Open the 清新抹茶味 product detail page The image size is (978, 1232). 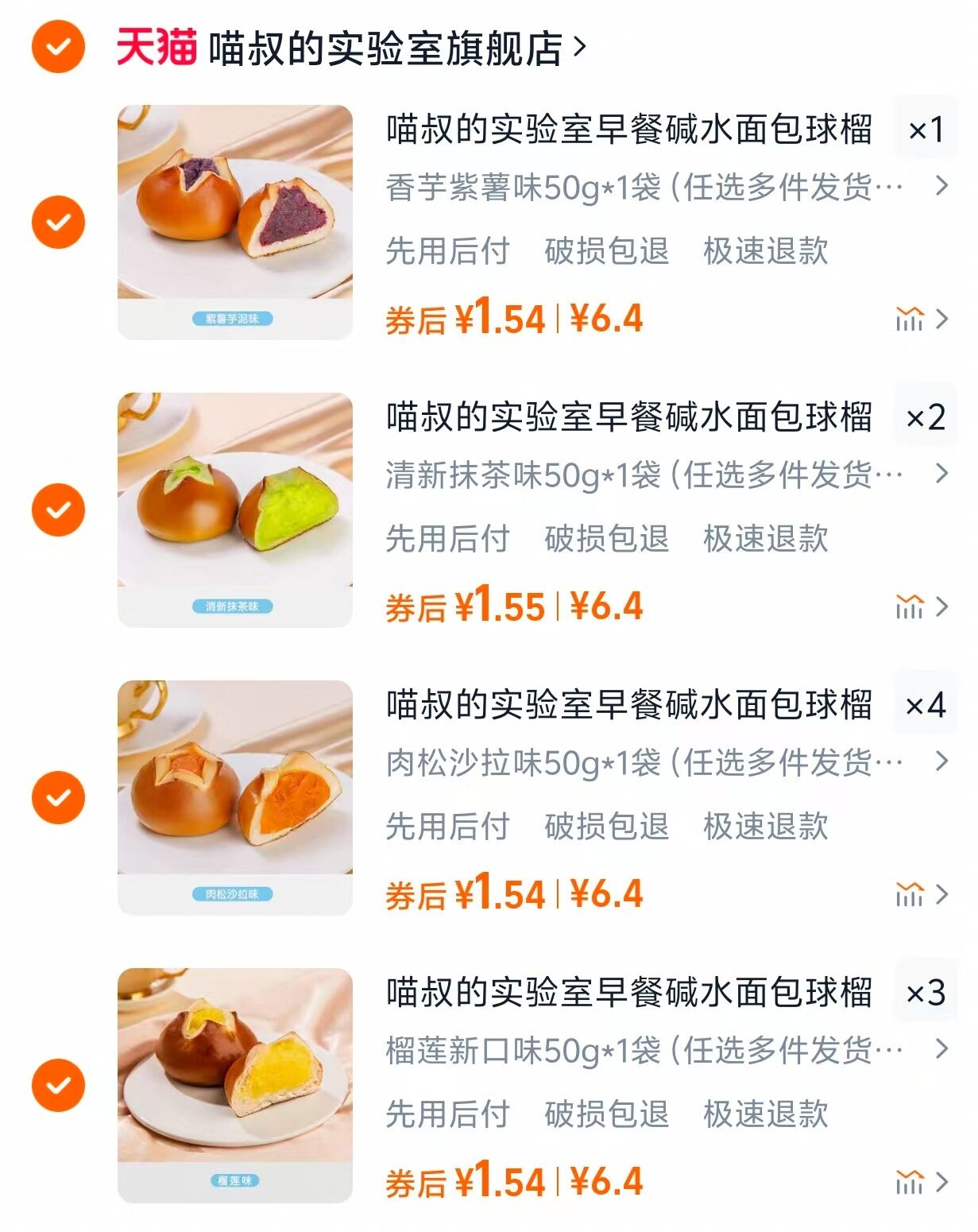click(x=628, y=415)
